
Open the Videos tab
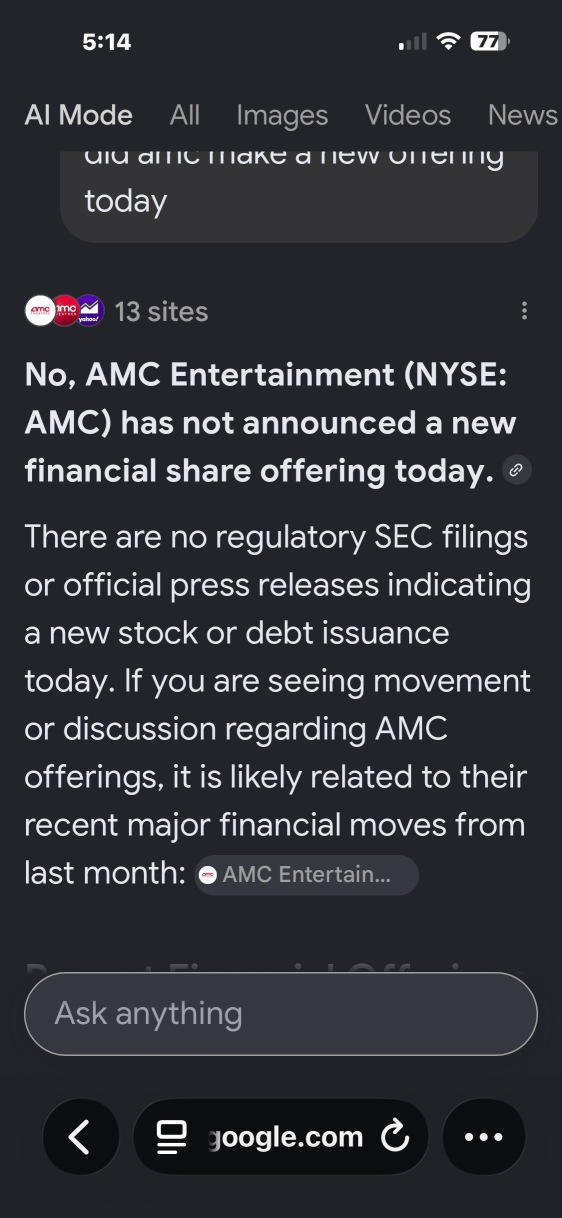(x=408, y=115)
